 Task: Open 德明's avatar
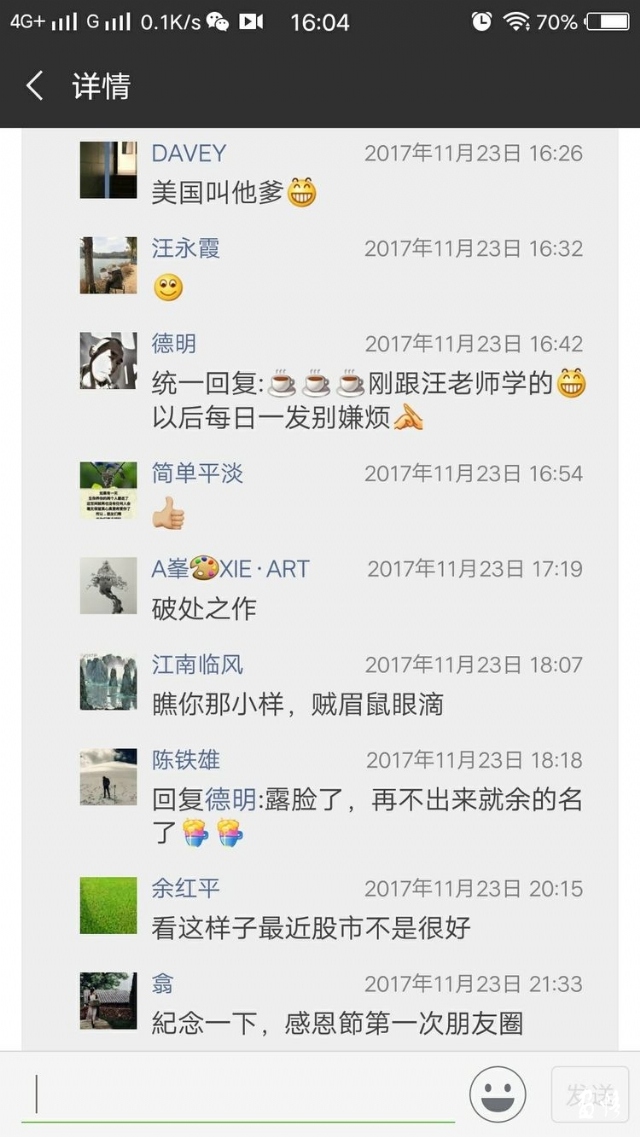point(108,361)
